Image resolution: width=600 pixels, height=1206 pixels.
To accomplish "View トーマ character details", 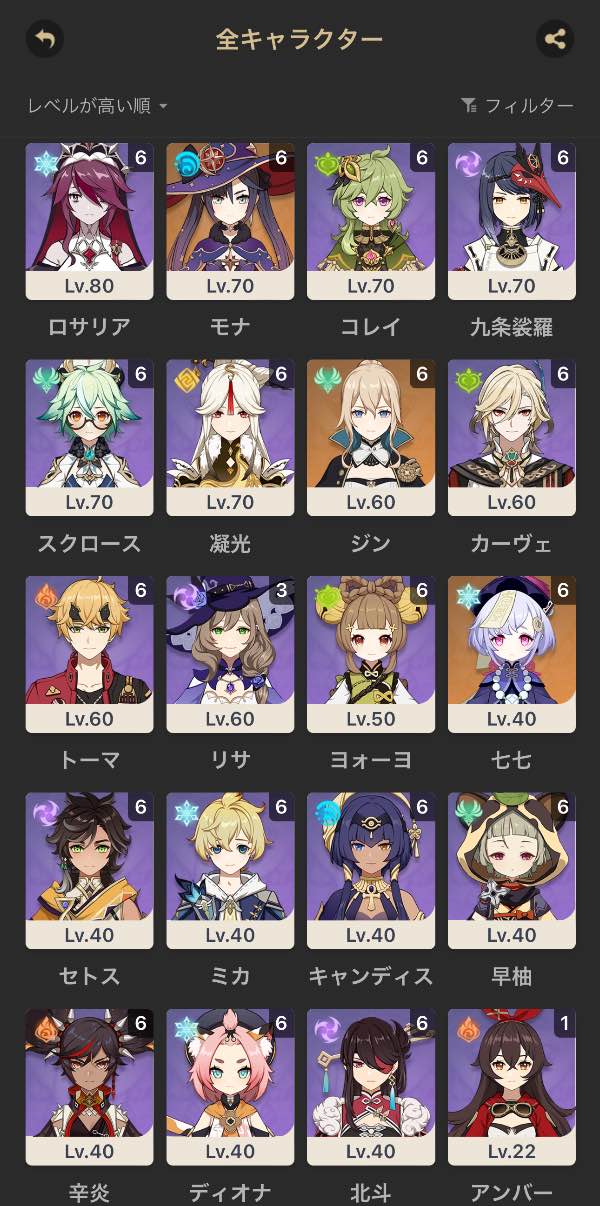I will point(89,654).
